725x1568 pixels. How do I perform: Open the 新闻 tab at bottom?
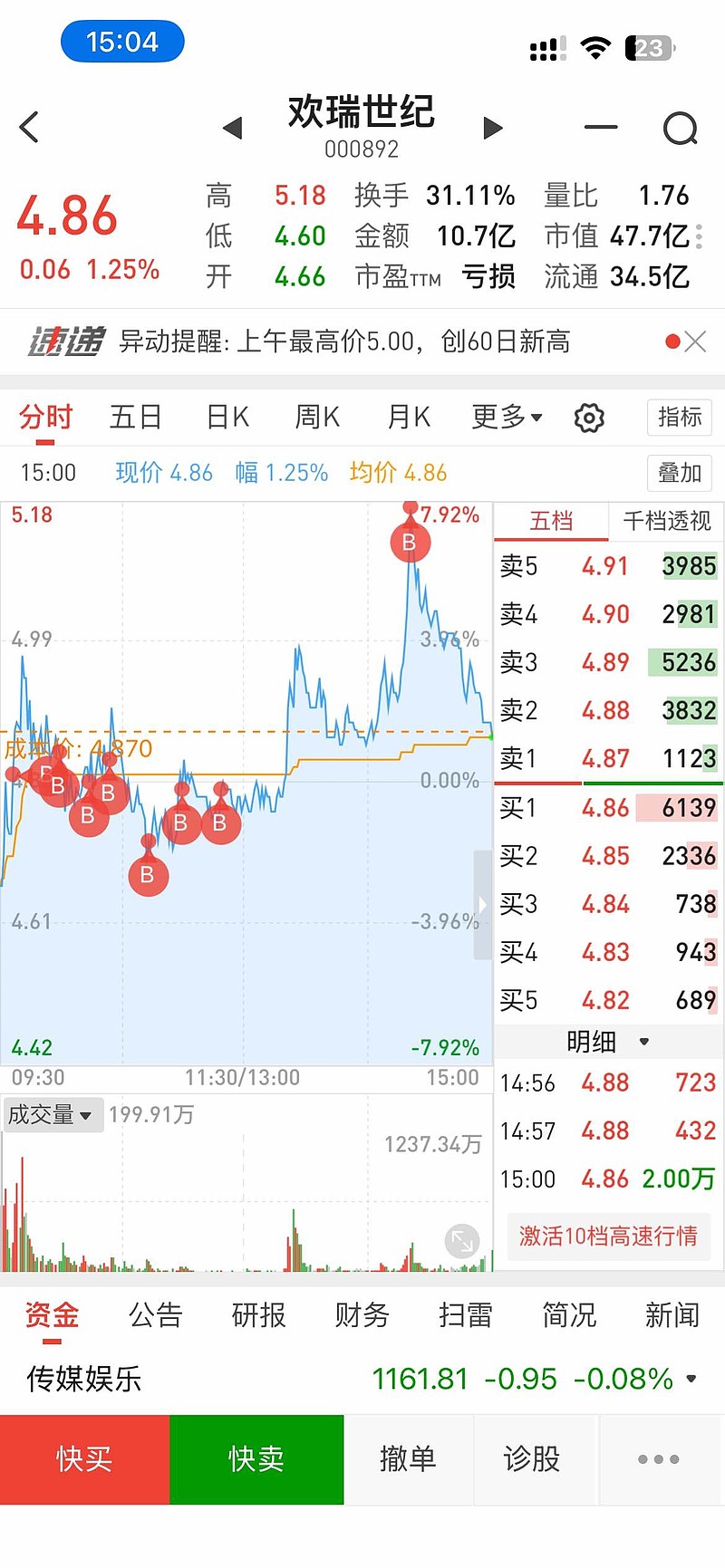pos(671,1317)
